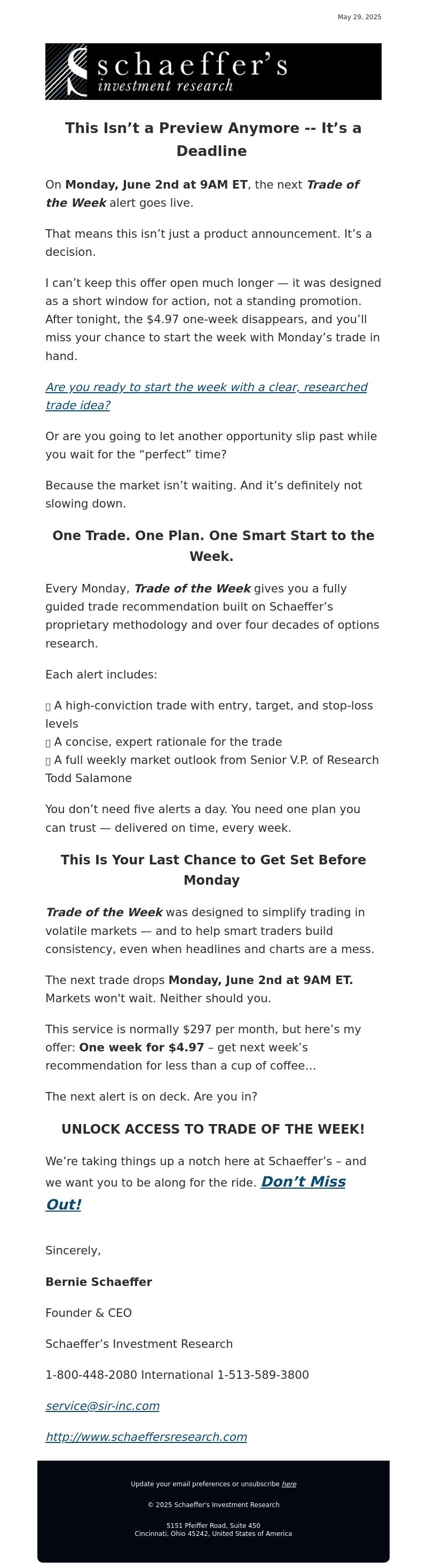The image size is (427, 1568).
Task: Email service@sir-inc.com
Action: coord(102,1406)
